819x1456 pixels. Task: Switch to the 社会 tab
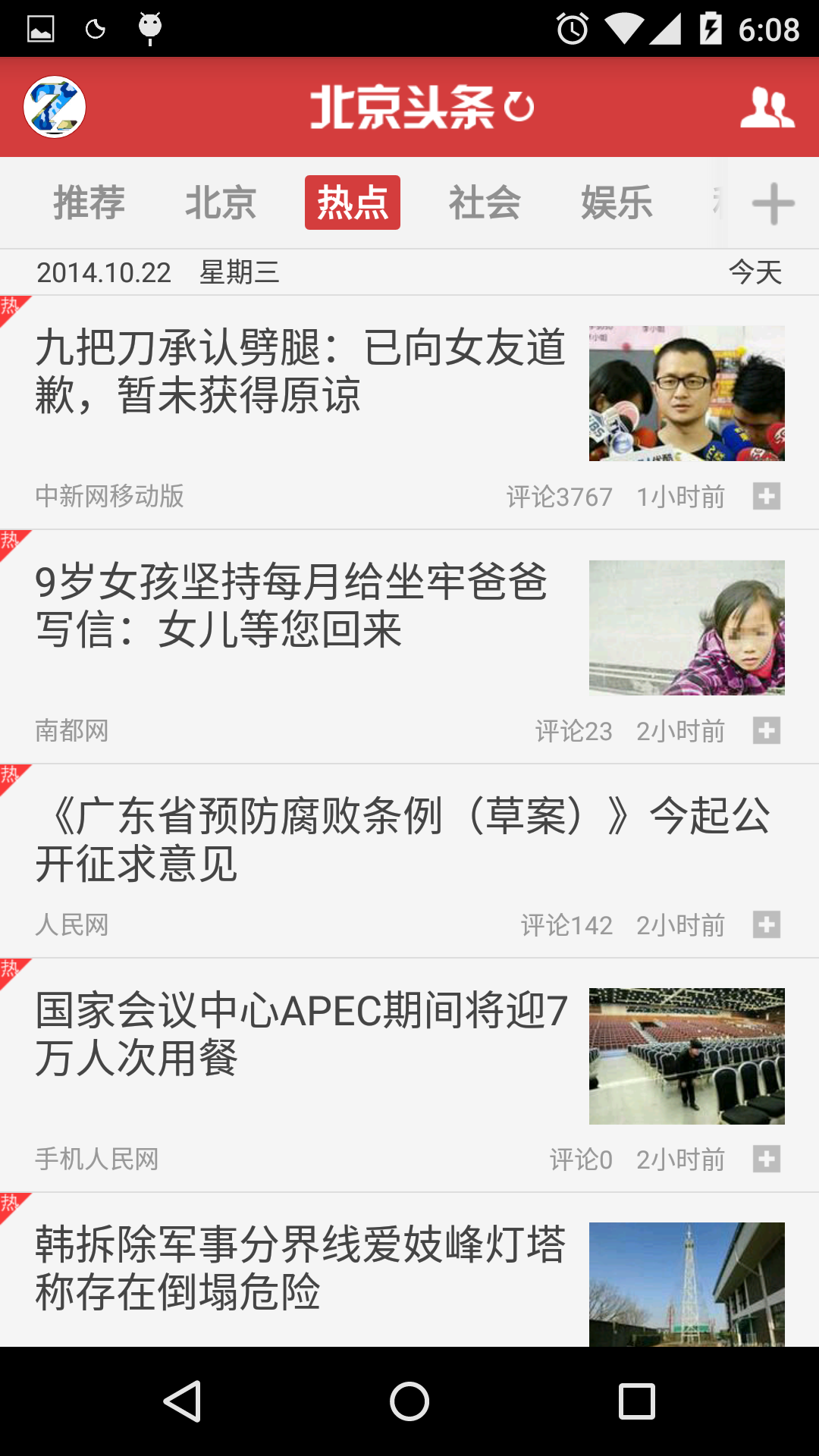(485, 202)
